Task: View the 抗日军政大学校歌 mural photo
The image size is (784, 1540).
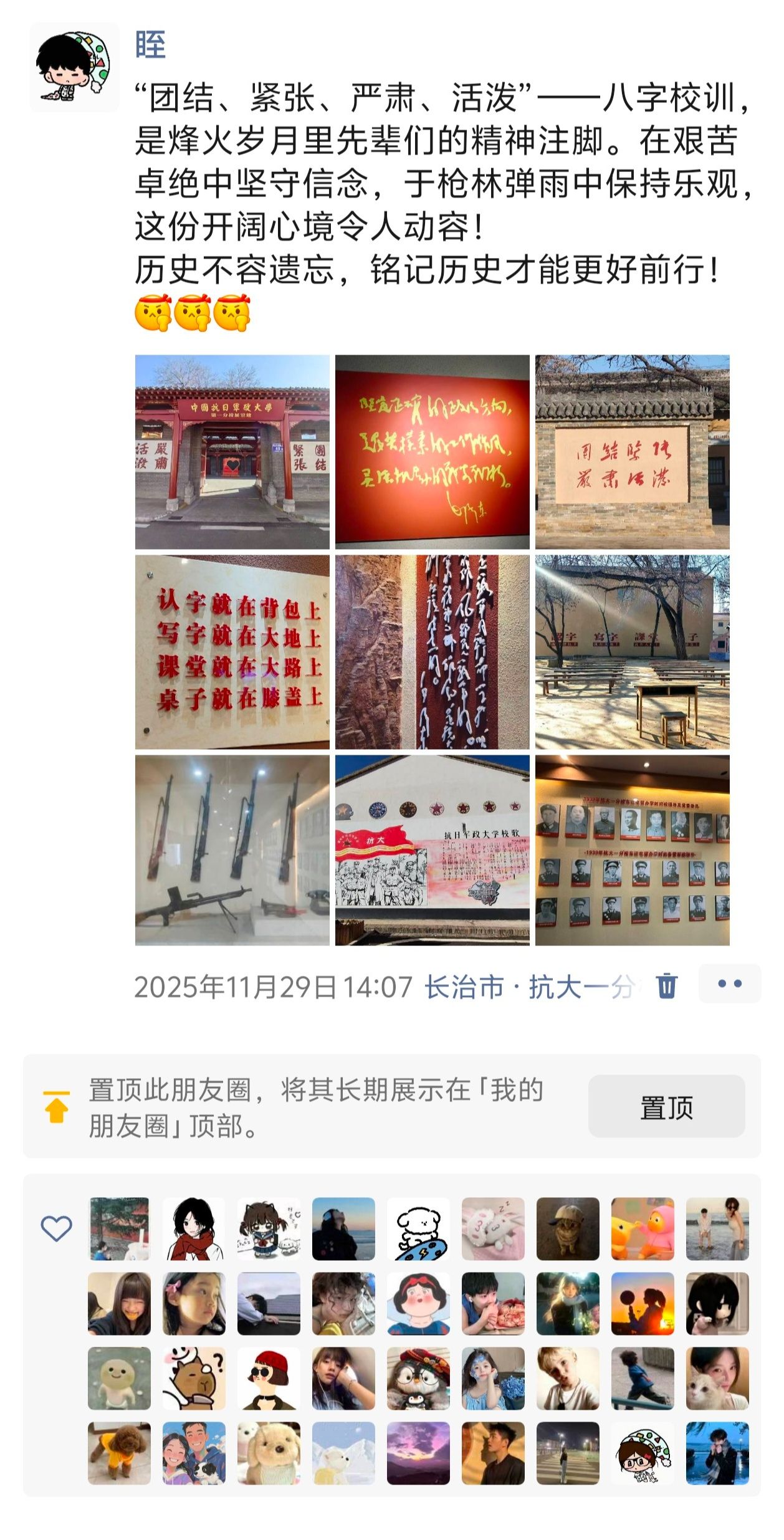Action: click(432, 851)
